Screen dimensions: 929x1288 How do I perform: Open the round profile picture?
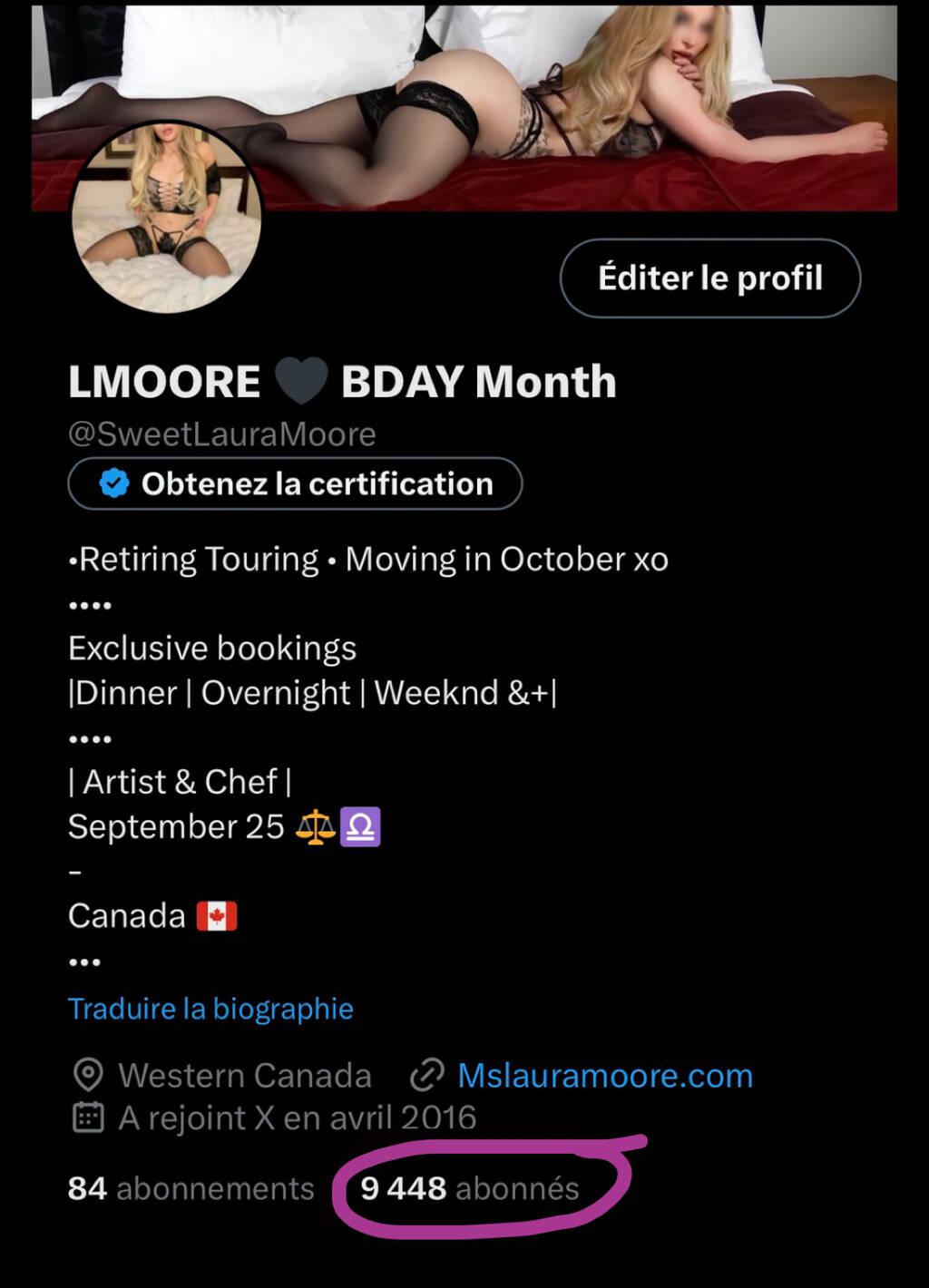(167, 219)
